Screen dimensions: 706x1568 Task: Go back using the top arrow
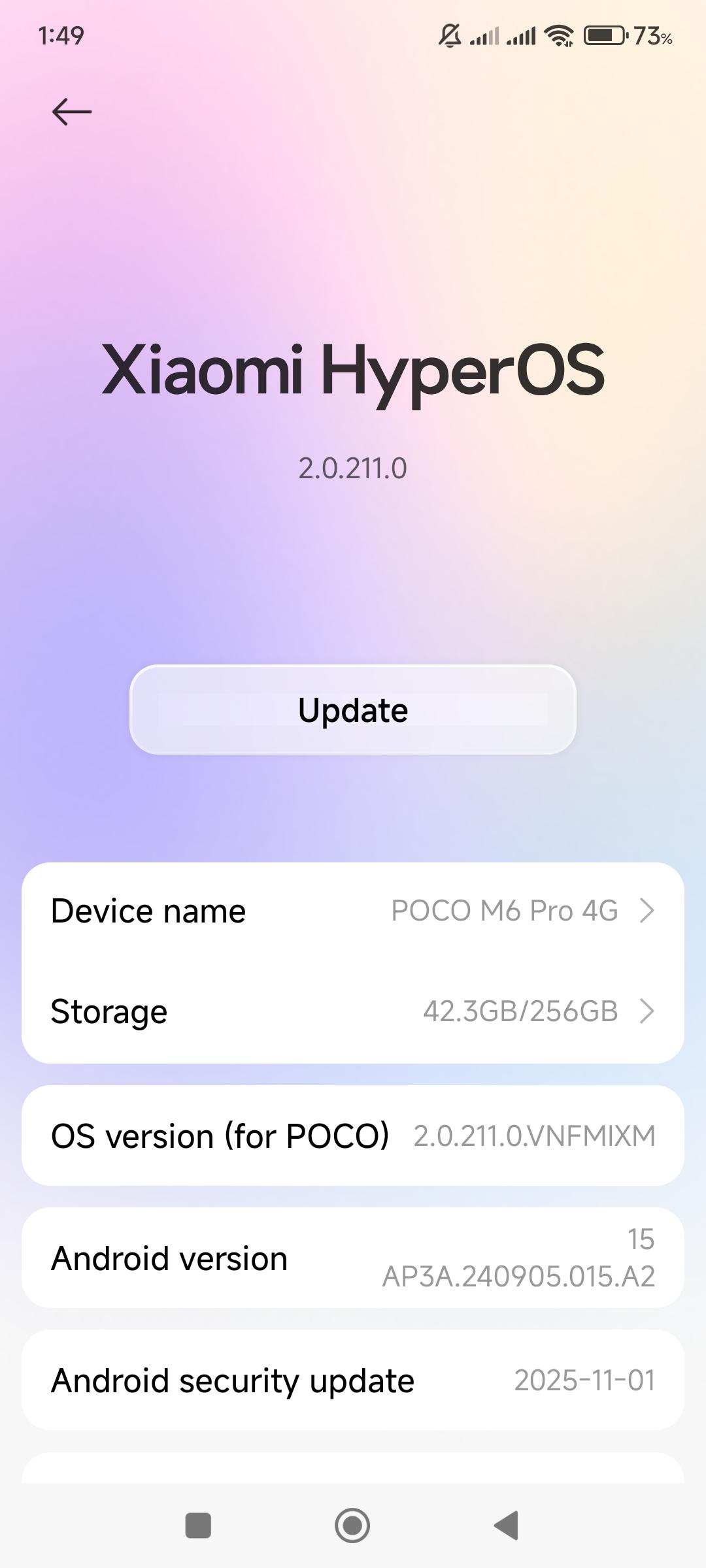(x=72, y=112)
